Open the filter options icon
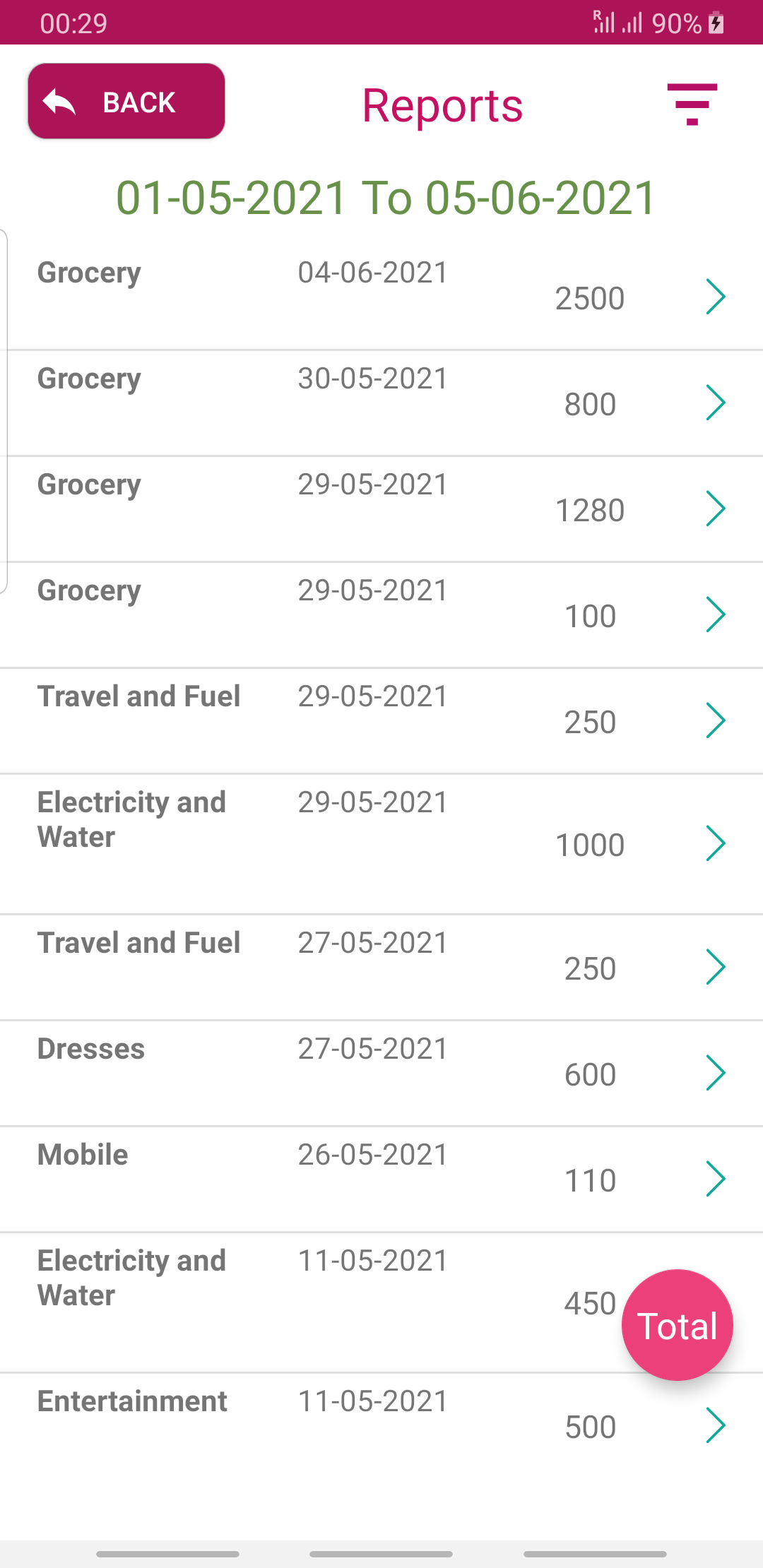The height and width of the screenshot is (1568, 763). point(692,105)
